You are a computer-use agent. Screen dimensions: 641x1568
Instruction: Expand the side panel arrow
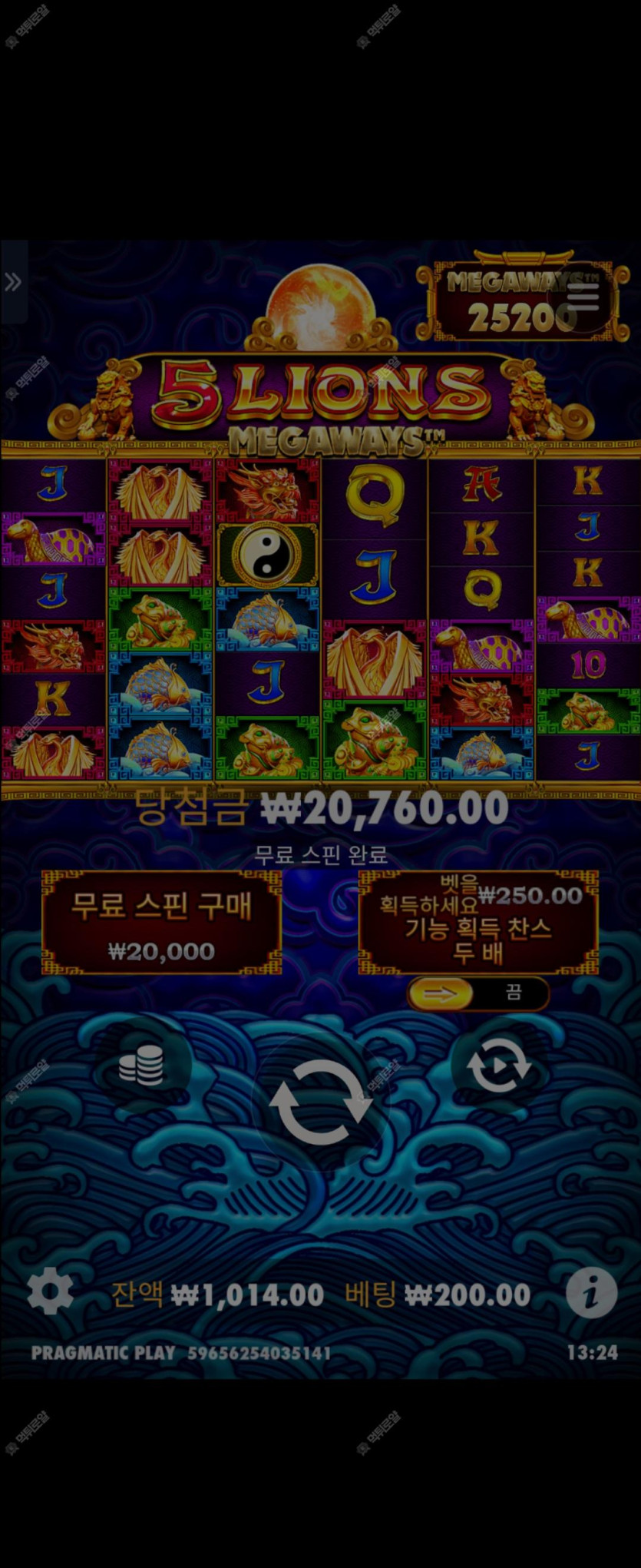(x=13, y=282)
